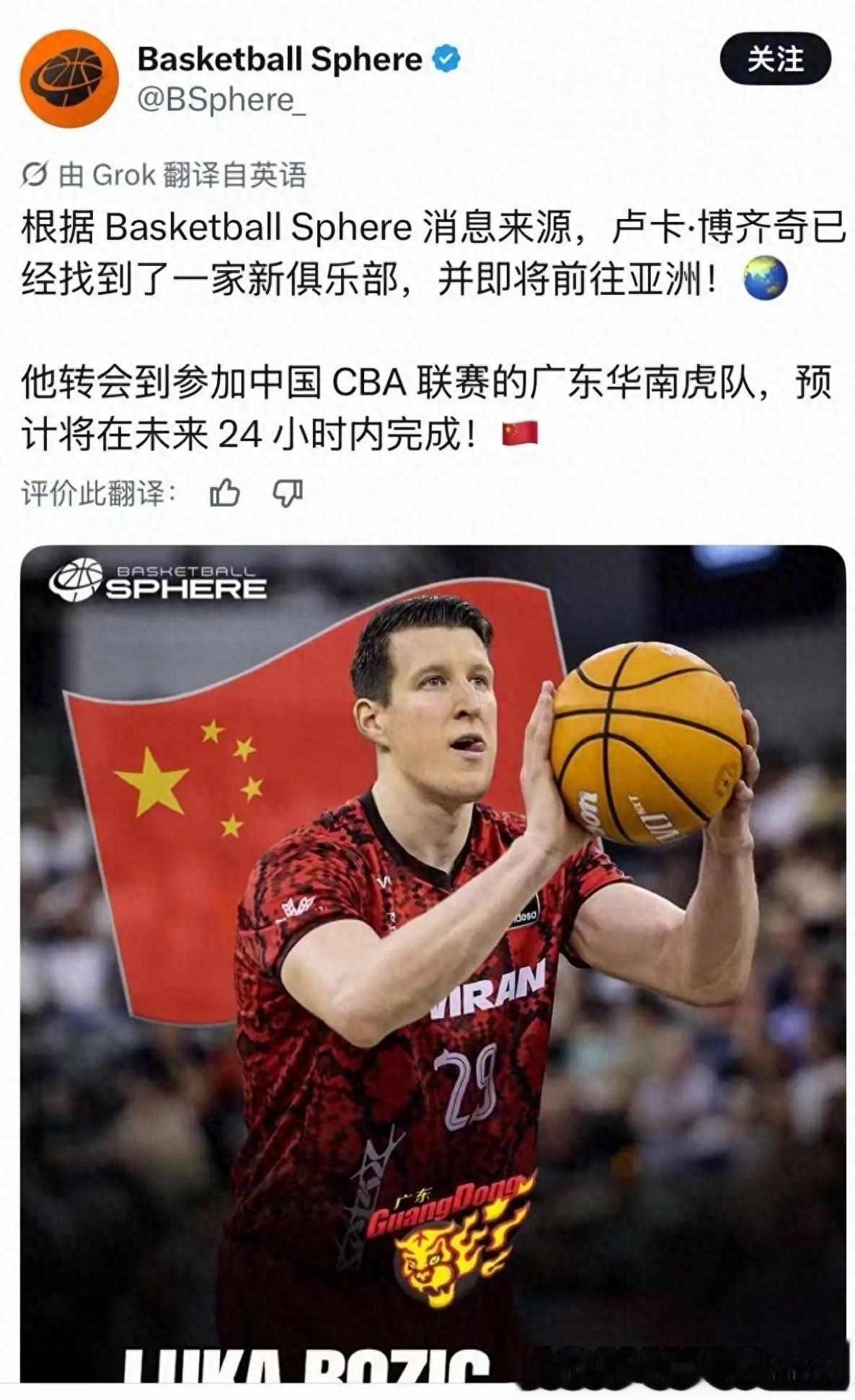Rate the translation with thumbs up
The image size is (855, 1400).
(x=225, y=494)
